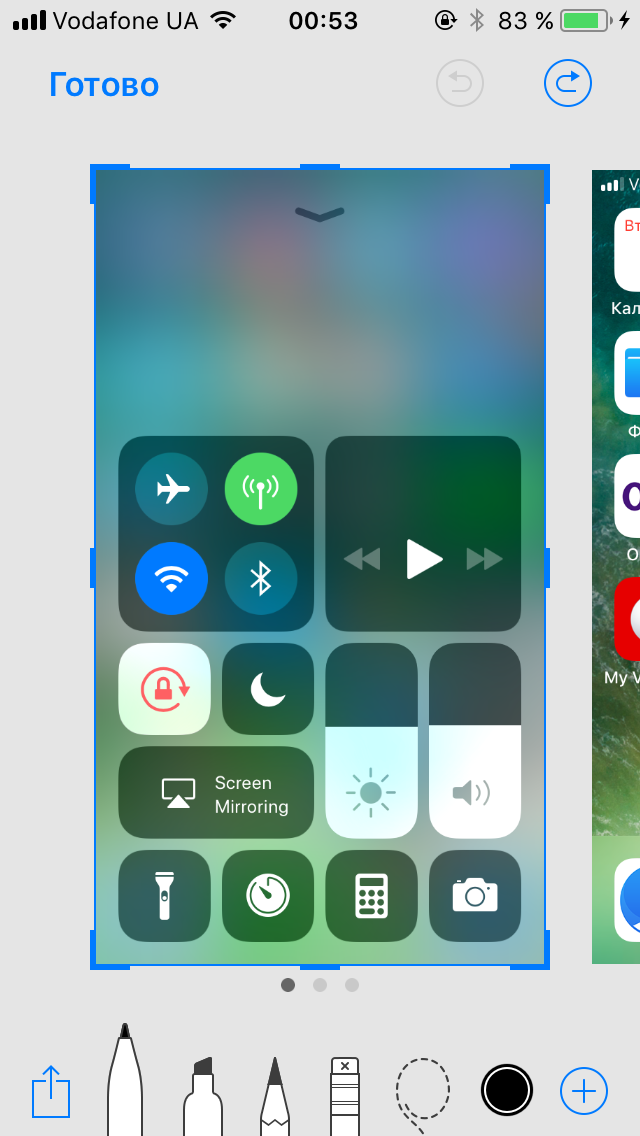The width and height of the screenshot is (640, 1136).
Task: Share the screenshot
Action: click(52, 1090)
